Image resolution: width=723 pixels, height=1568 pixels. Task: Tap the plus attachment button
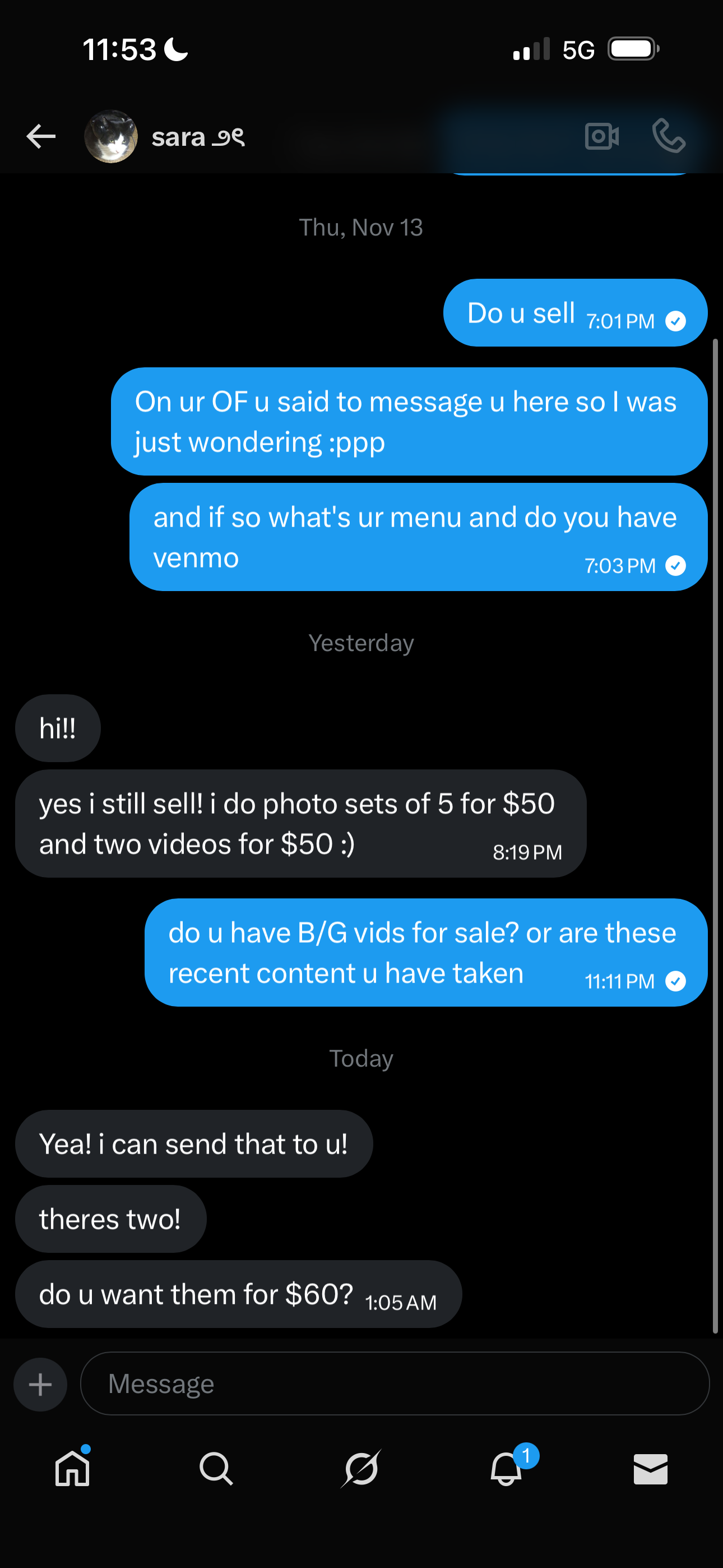point(40,1384)
